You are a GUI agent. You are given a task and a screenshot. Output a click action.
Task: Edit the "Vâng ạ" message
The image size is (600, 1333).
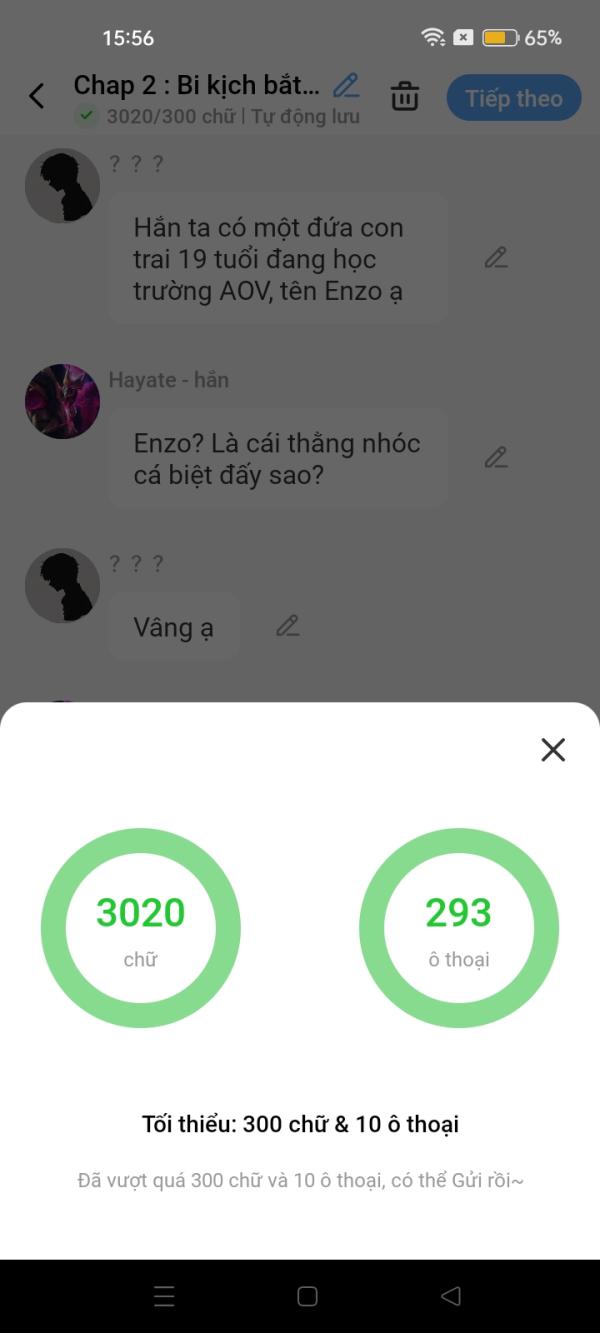tap(288, 626)
